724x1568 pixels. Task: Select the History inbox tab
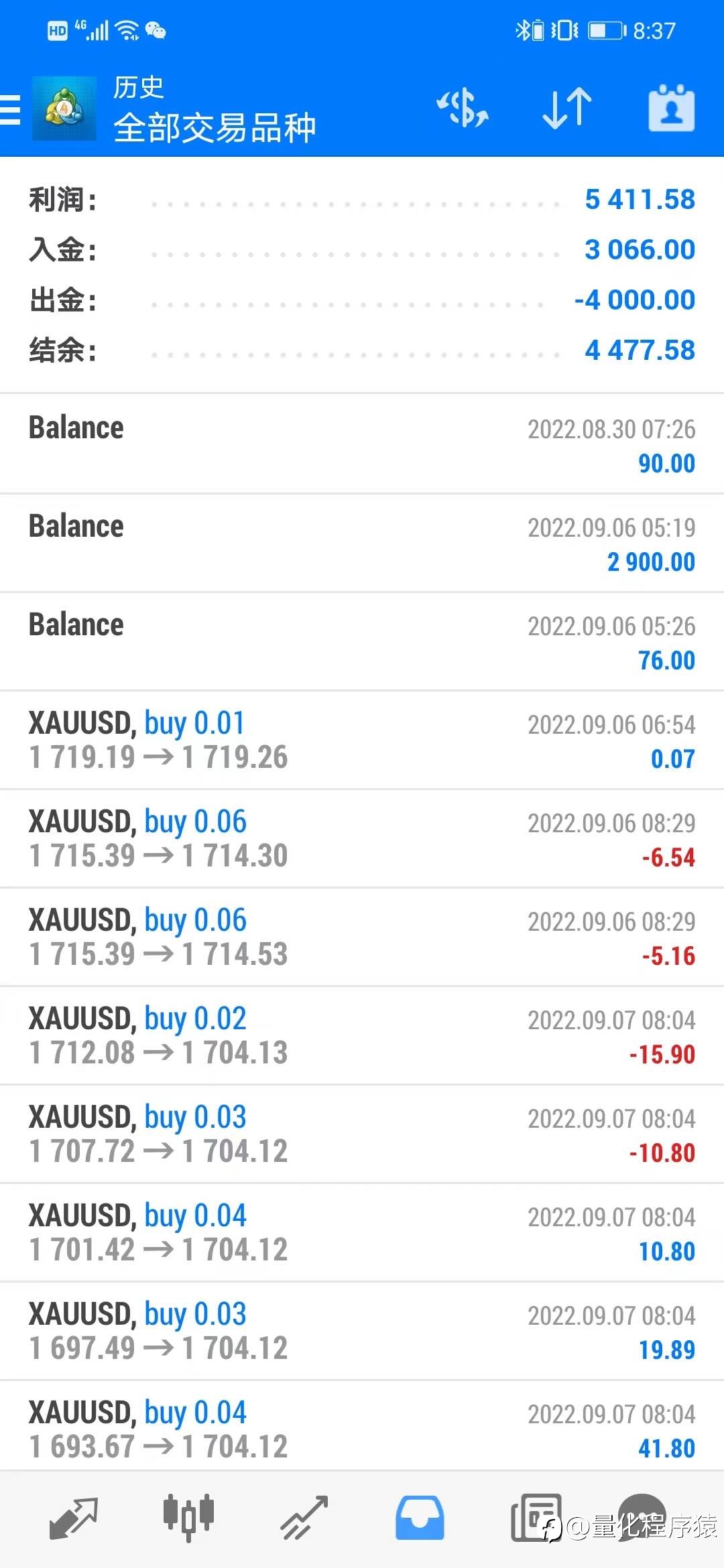[x=420, y=1518]
